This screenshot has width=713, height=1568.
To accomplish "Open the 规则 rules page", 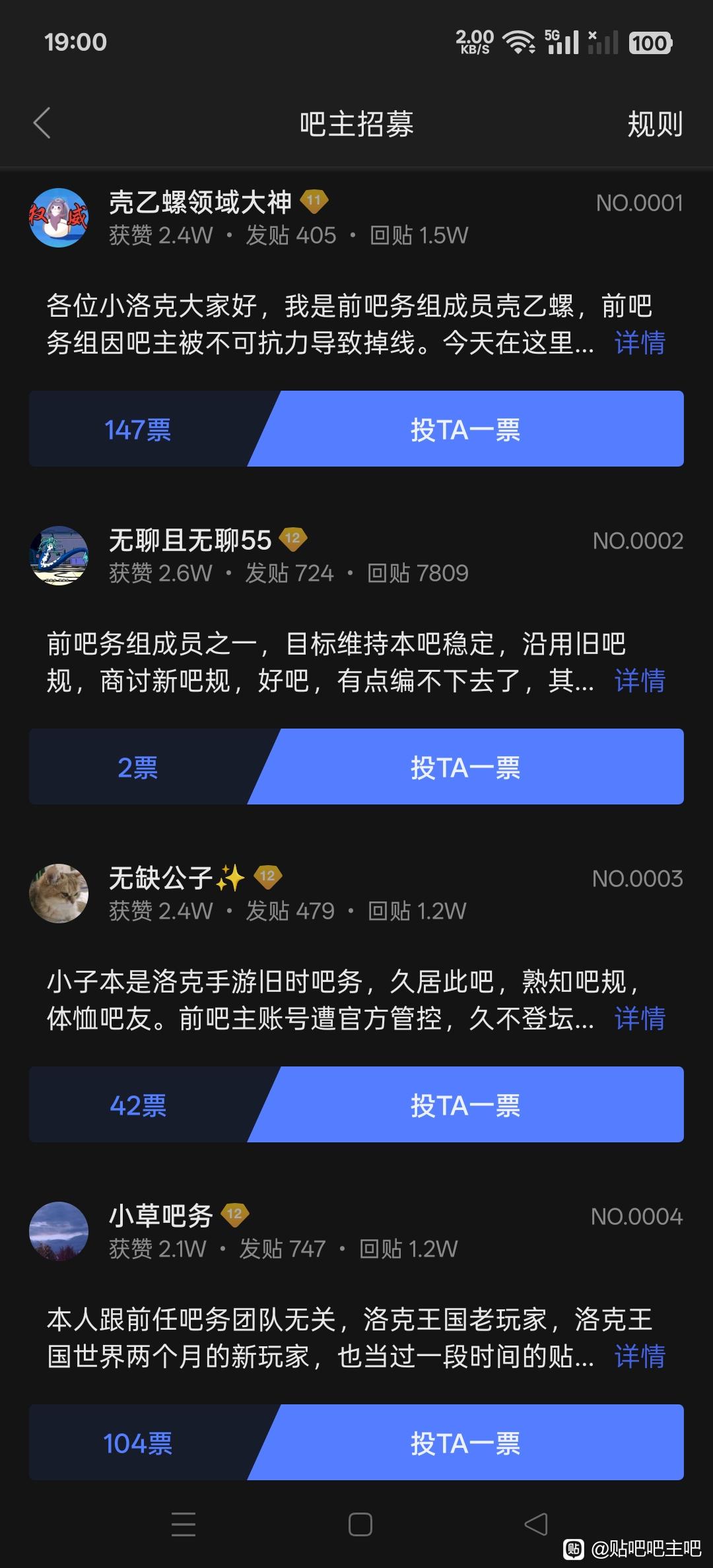I will pyautogui.click(x=654, y=124).
